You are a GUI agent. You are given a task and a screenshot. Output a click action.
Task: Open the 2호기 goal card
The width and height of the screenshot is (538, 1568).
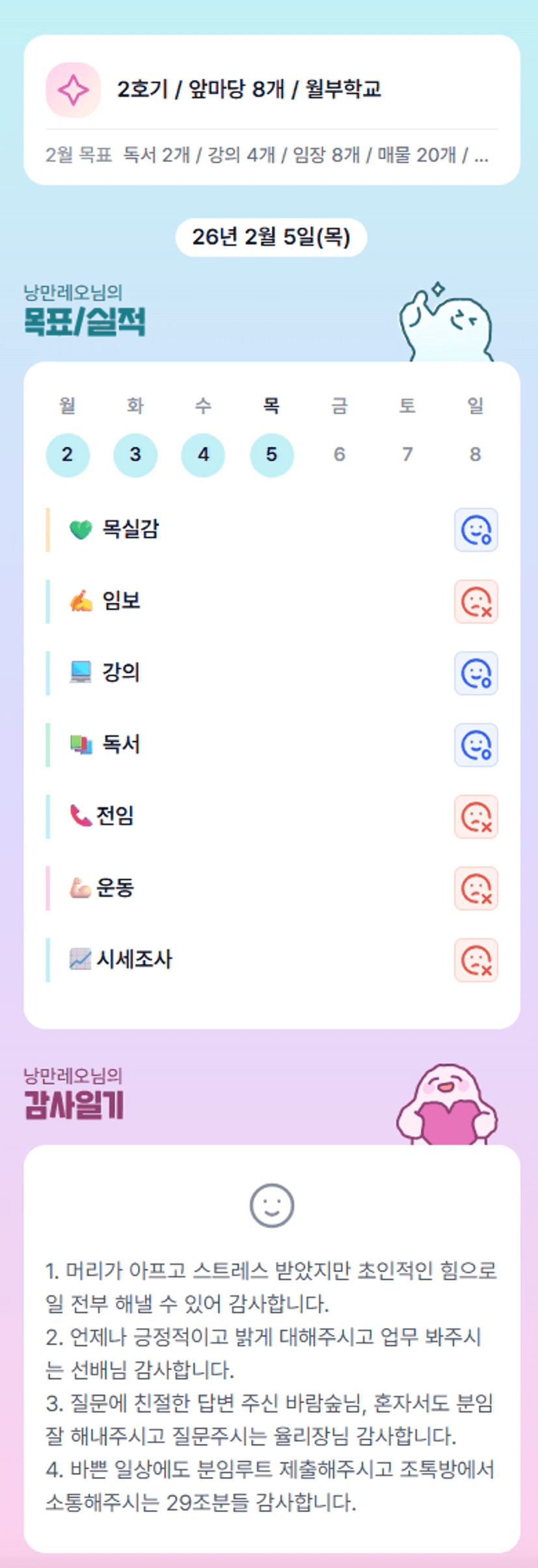pyautogui.click(x=271, y=109)
